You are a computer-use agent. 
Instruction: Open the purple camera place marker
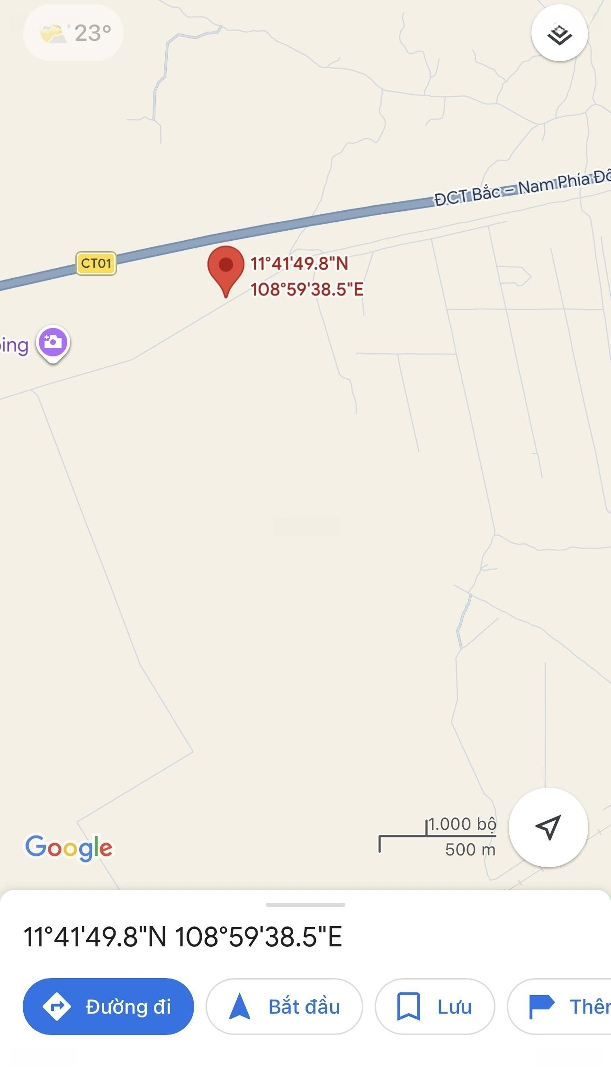(52, 344)
